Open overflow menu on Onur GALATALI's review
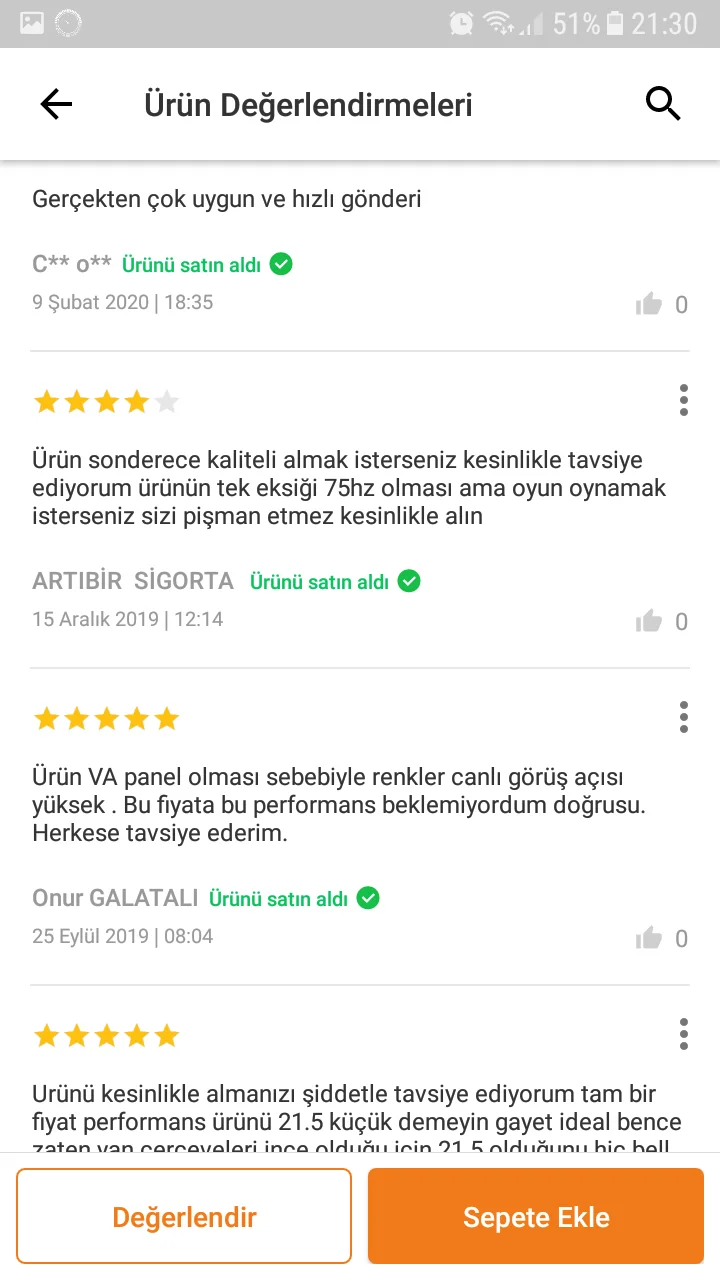Image resolution: width=720 pixels, height=1280 pixels. (684, 717)
